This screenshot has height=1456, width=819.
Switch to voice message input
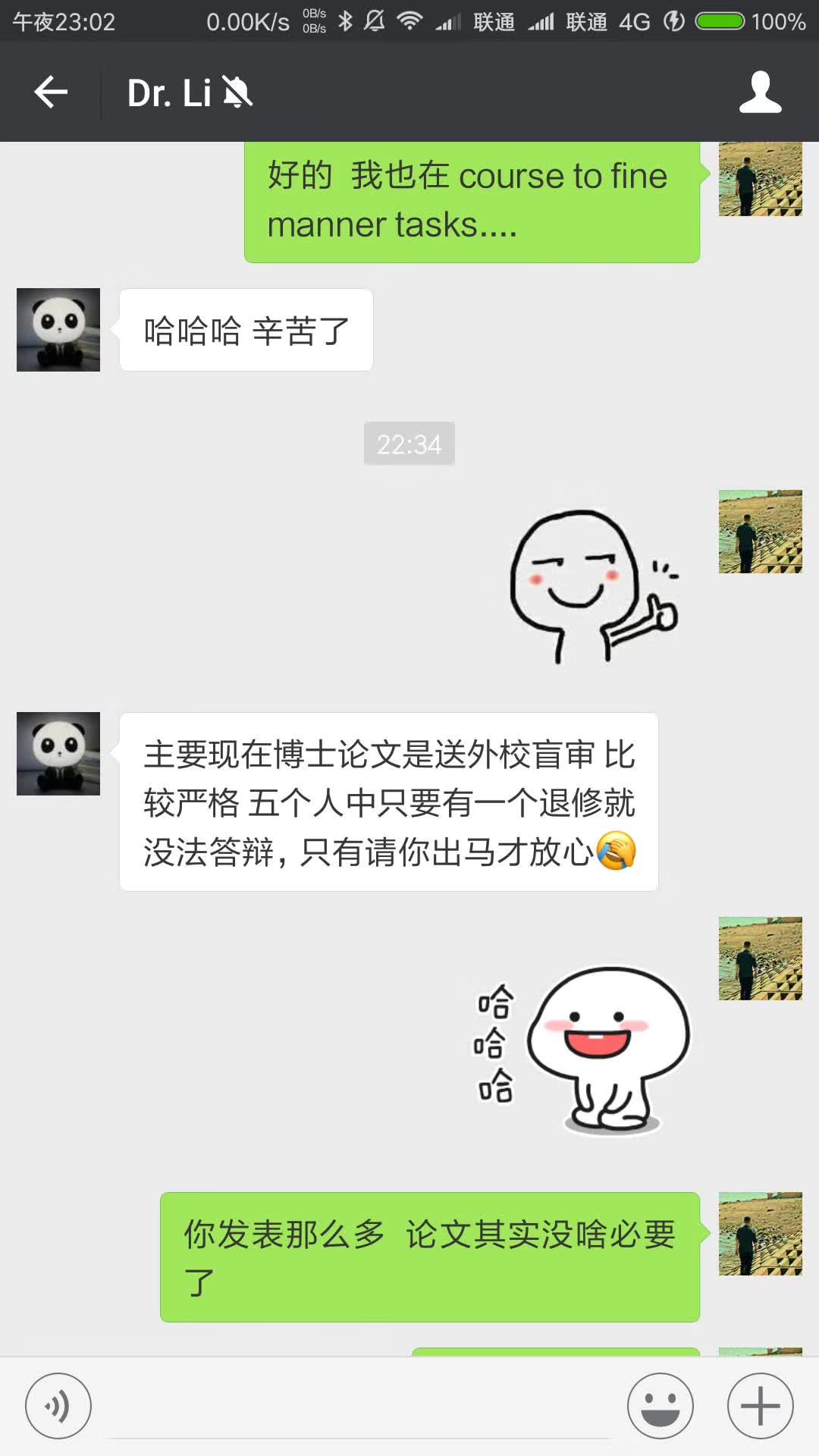tap(58, 1405)
